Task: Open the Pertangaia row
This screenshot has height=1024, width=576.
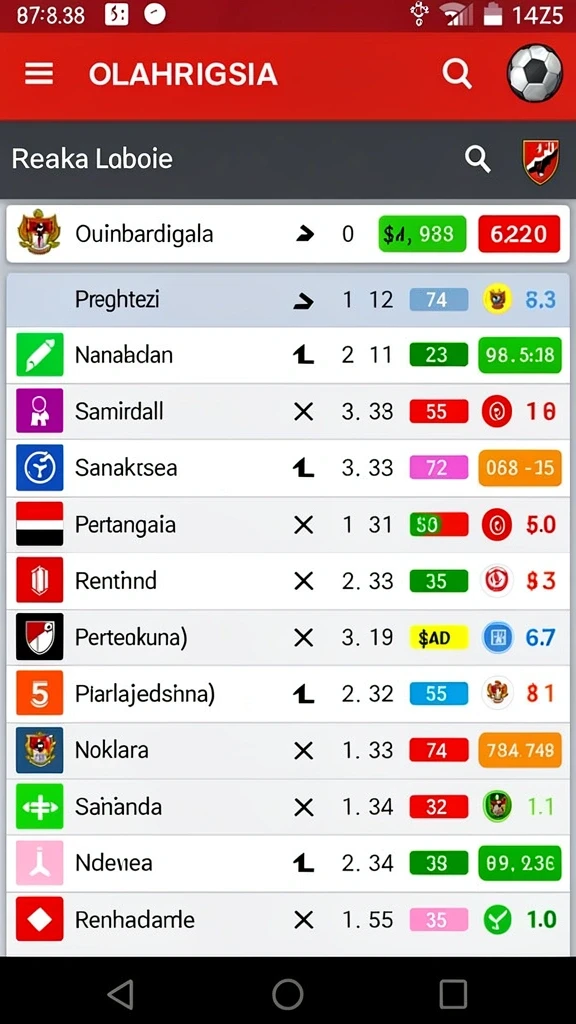Action: tap(287, 524)
